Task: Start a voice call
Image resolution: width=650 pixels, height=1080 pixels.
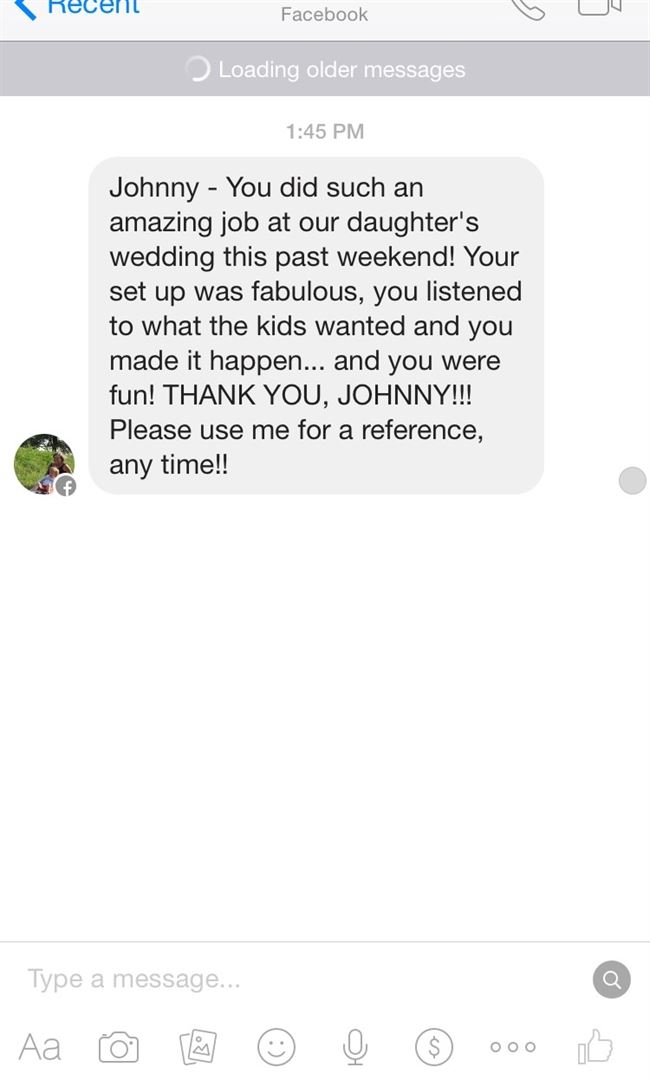Action: (x=527, y=8)
